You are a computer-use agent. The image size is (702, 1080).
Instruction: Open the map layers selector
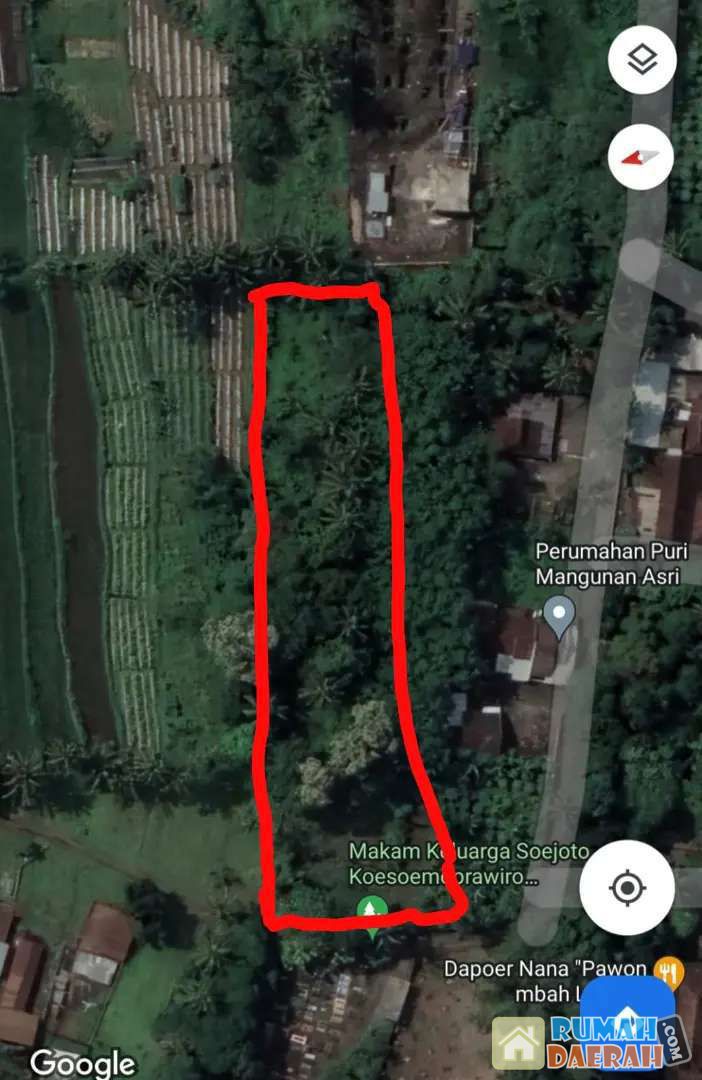(641, 58)
